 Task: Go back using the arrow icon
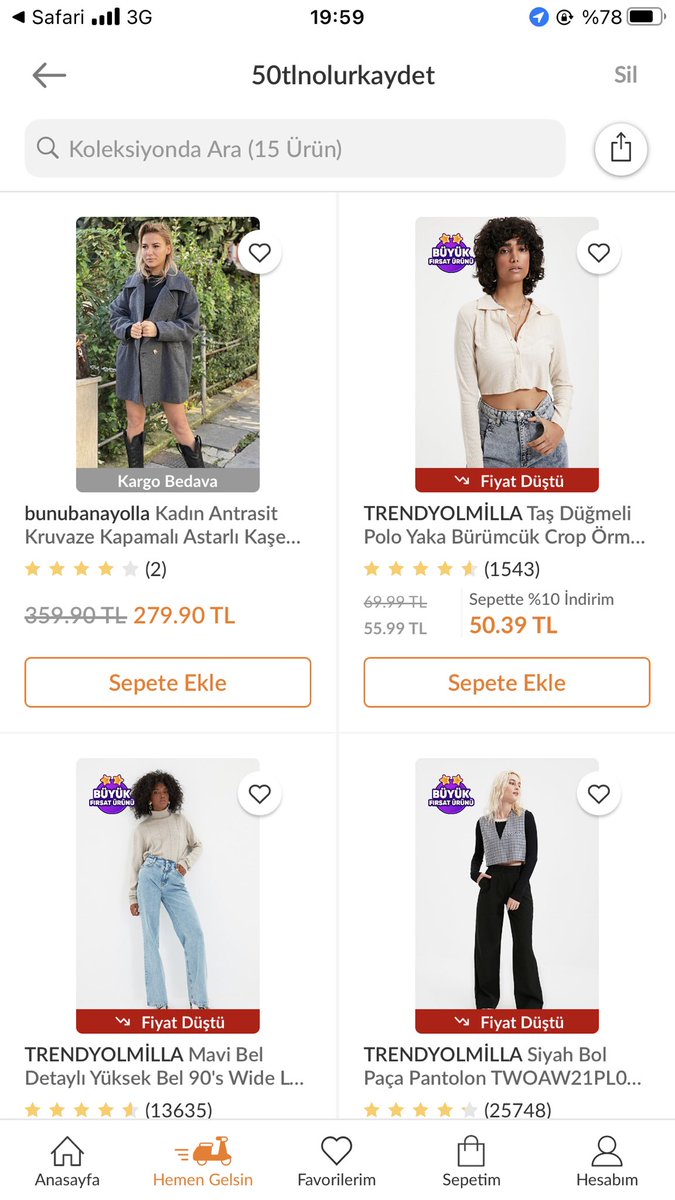[x=49, y=75]
